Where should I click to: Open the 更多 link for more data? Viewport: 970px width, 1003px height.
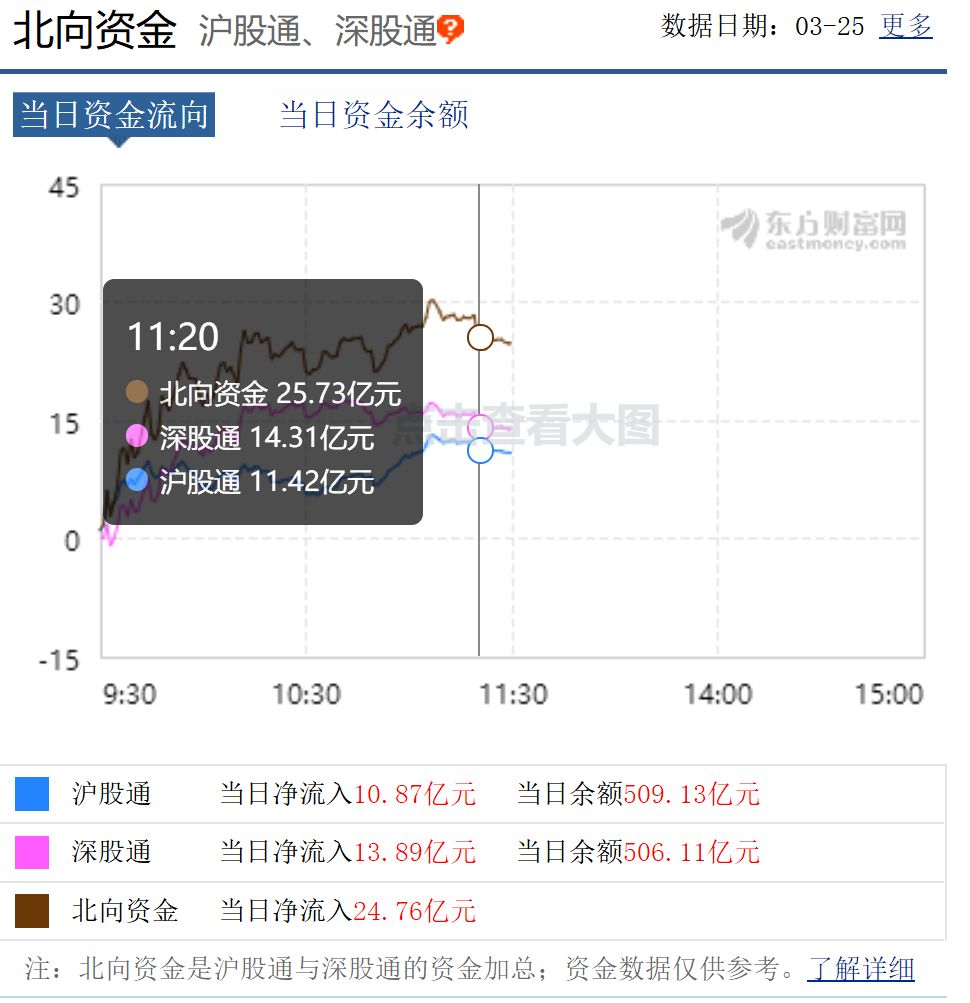tap(905, 27)
